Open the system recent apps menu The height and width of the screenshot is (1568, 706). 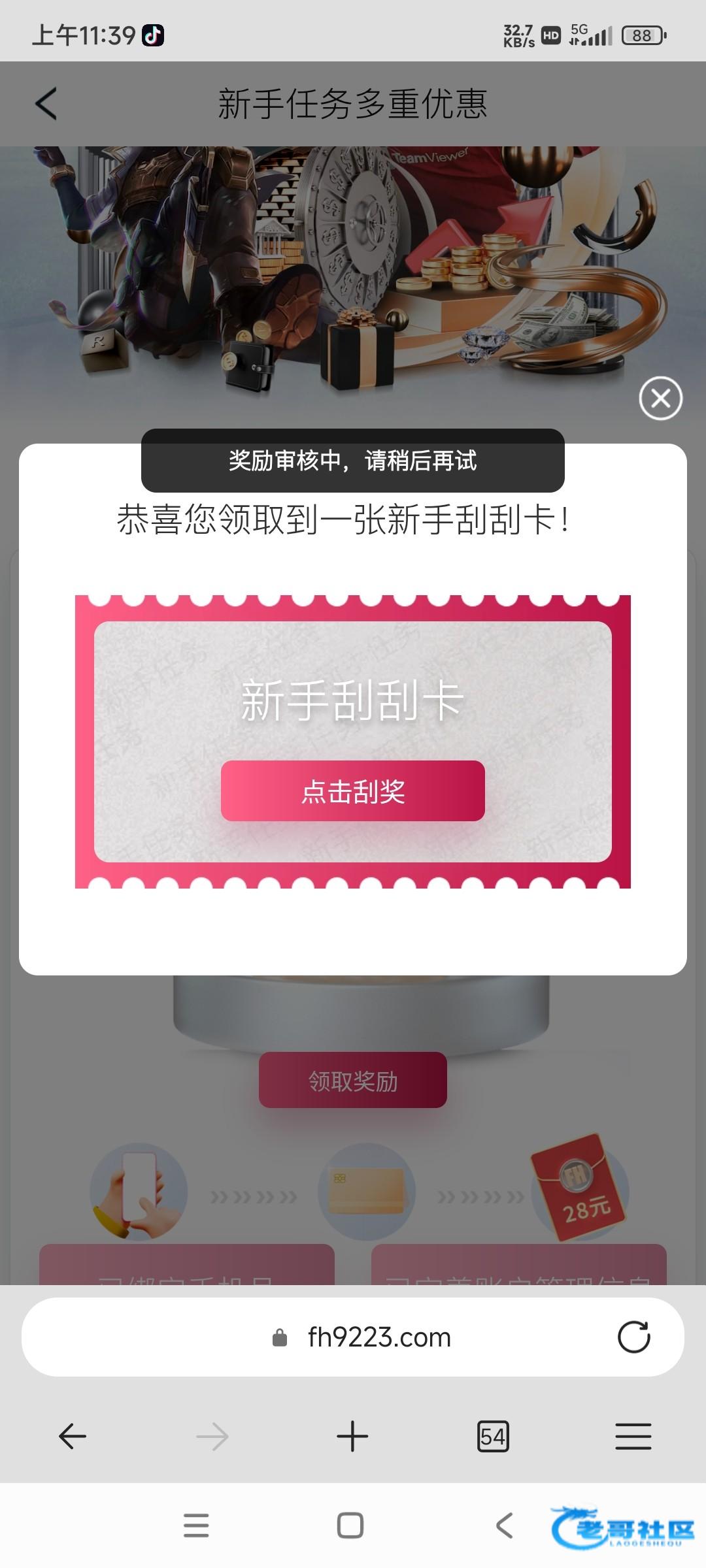(196, 1526)
